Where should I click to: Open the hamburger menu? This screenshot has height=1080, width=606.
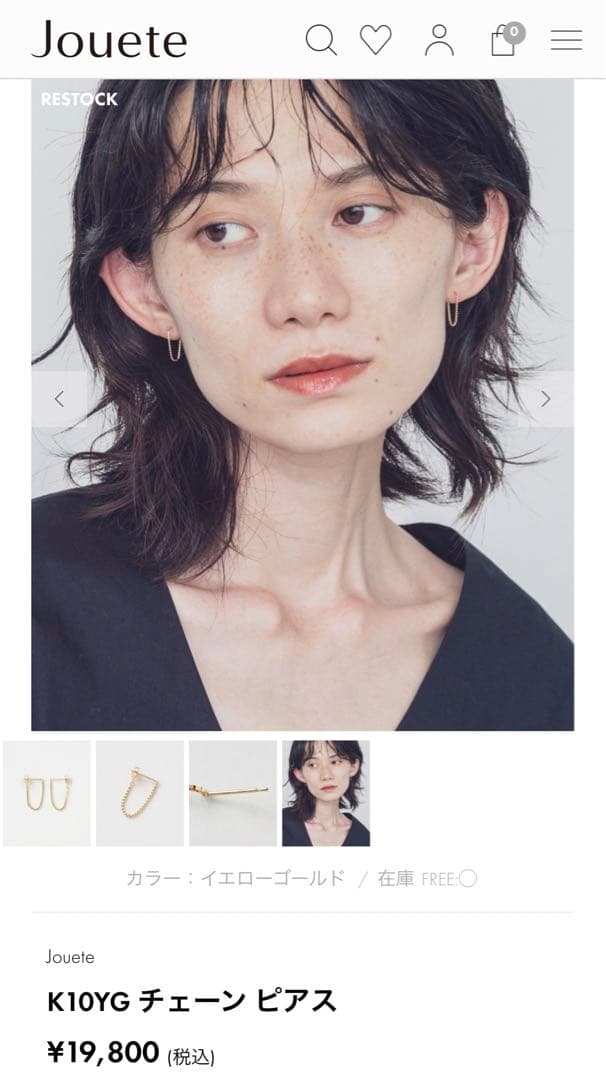[x=566, y=40]
